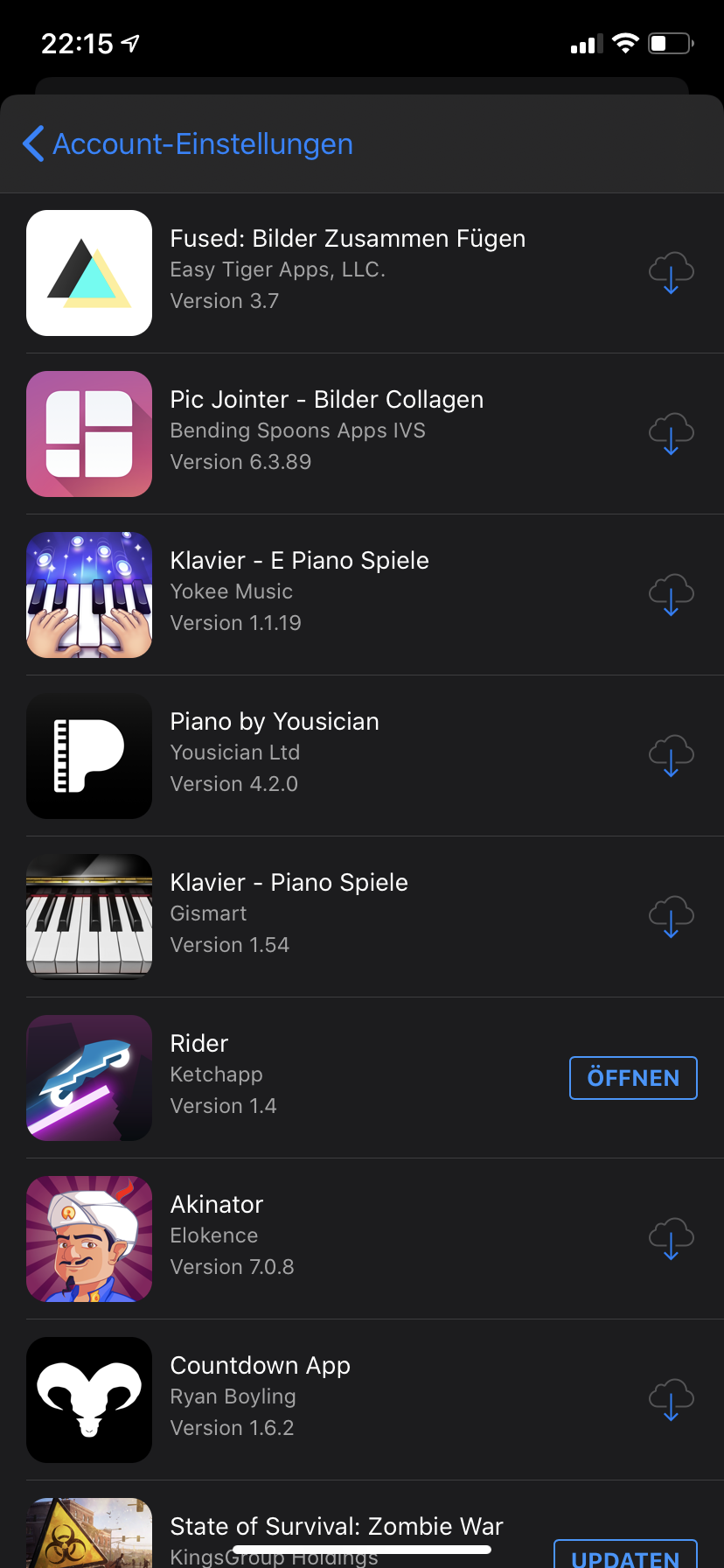The height and width of the screenshot is (1568, 724).
Task: Re-download Pic Jointer via cloud icon
Action: 671,434
